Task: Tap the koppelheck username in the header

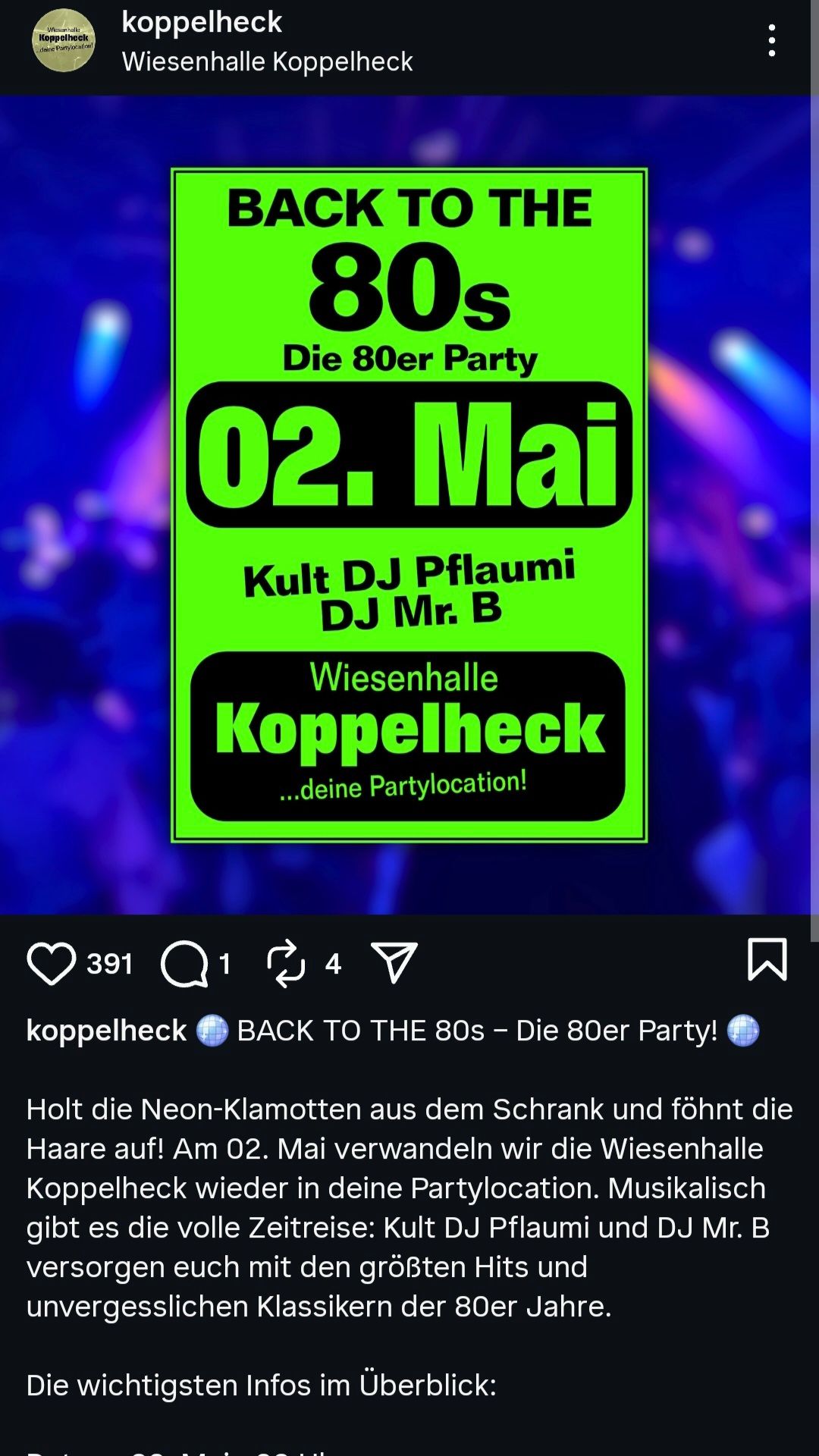Action: (202, 23)
